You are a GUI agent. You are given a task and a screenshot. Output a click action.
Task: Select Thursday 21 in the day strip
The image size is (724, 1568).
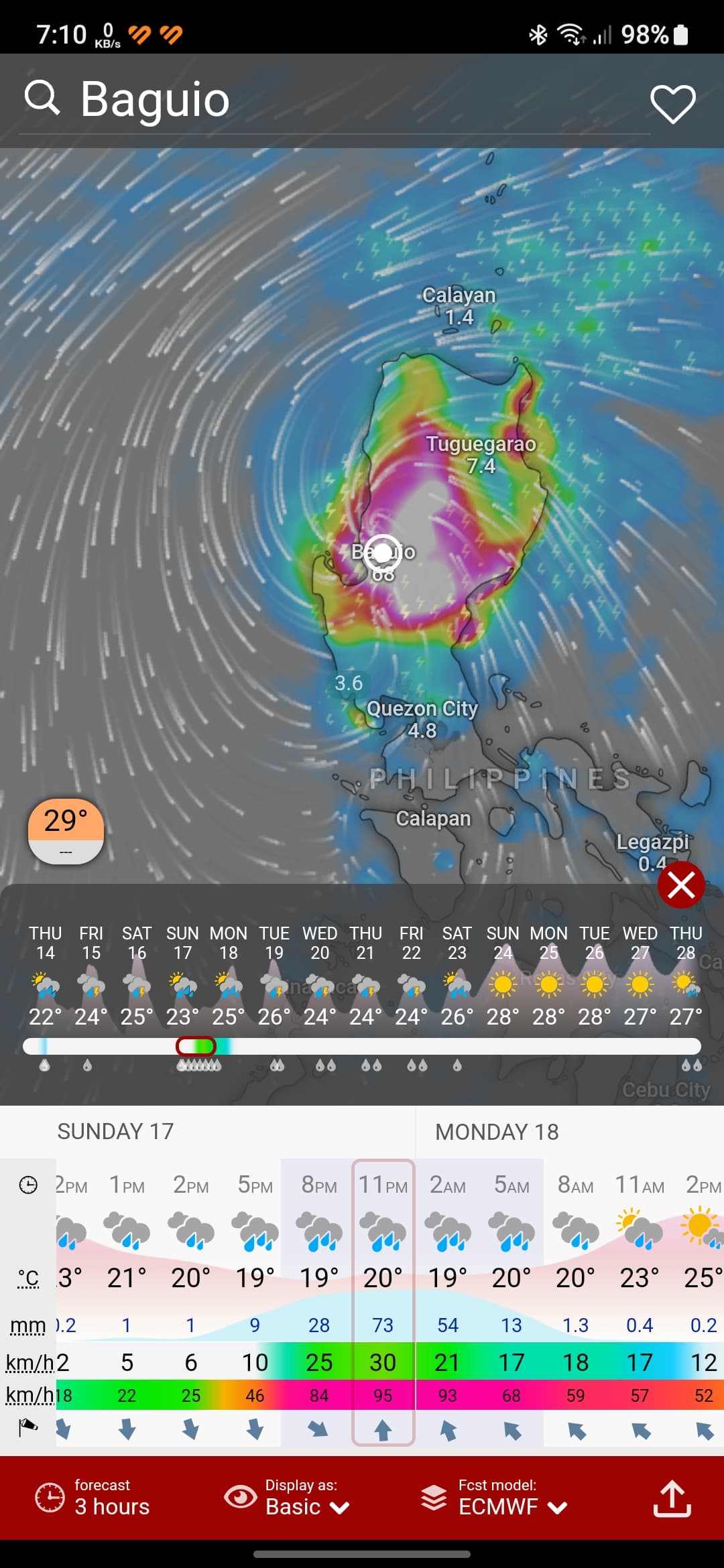[365, 976]
